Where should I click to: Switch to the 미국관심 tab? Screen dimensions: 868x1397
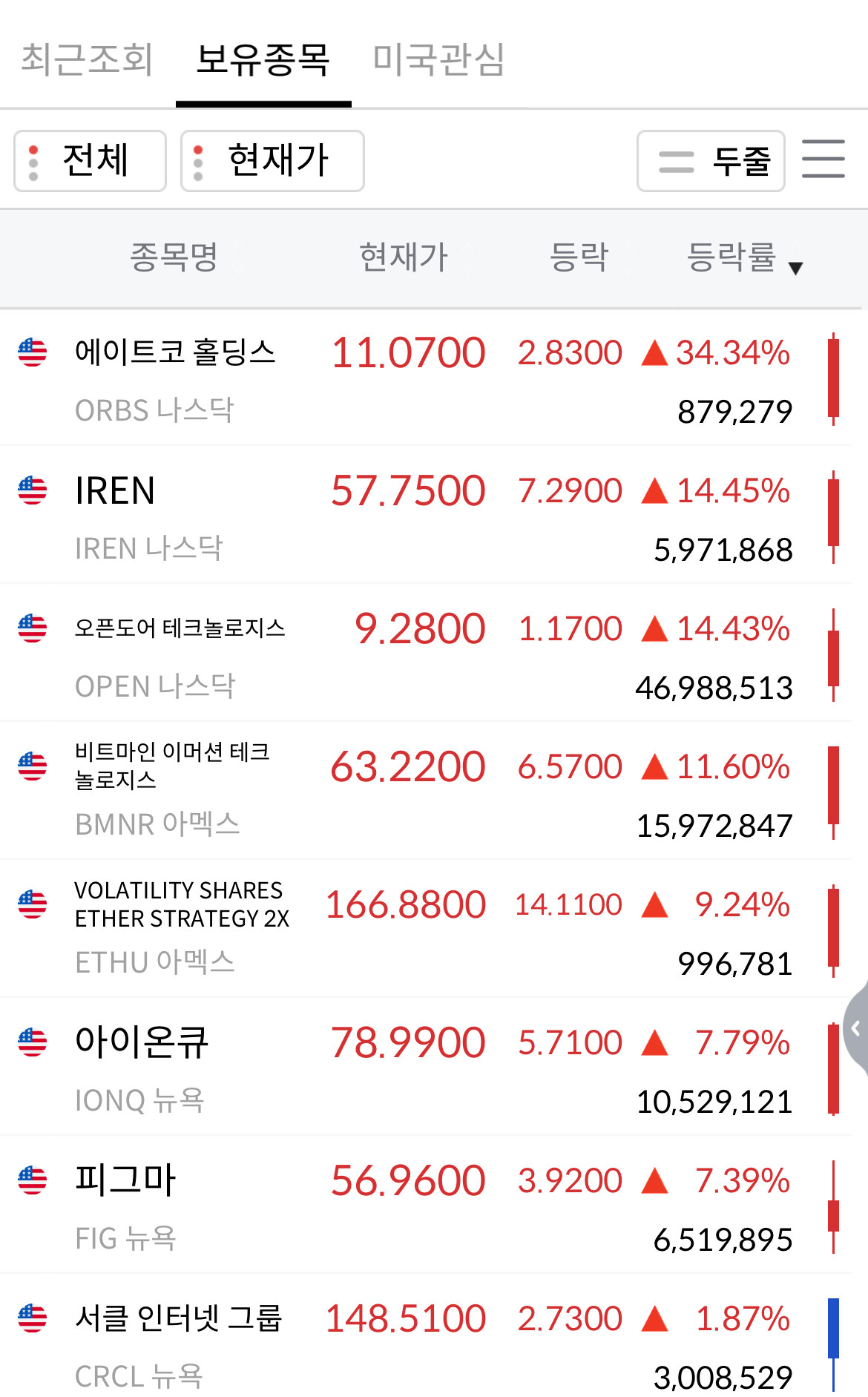438,59
